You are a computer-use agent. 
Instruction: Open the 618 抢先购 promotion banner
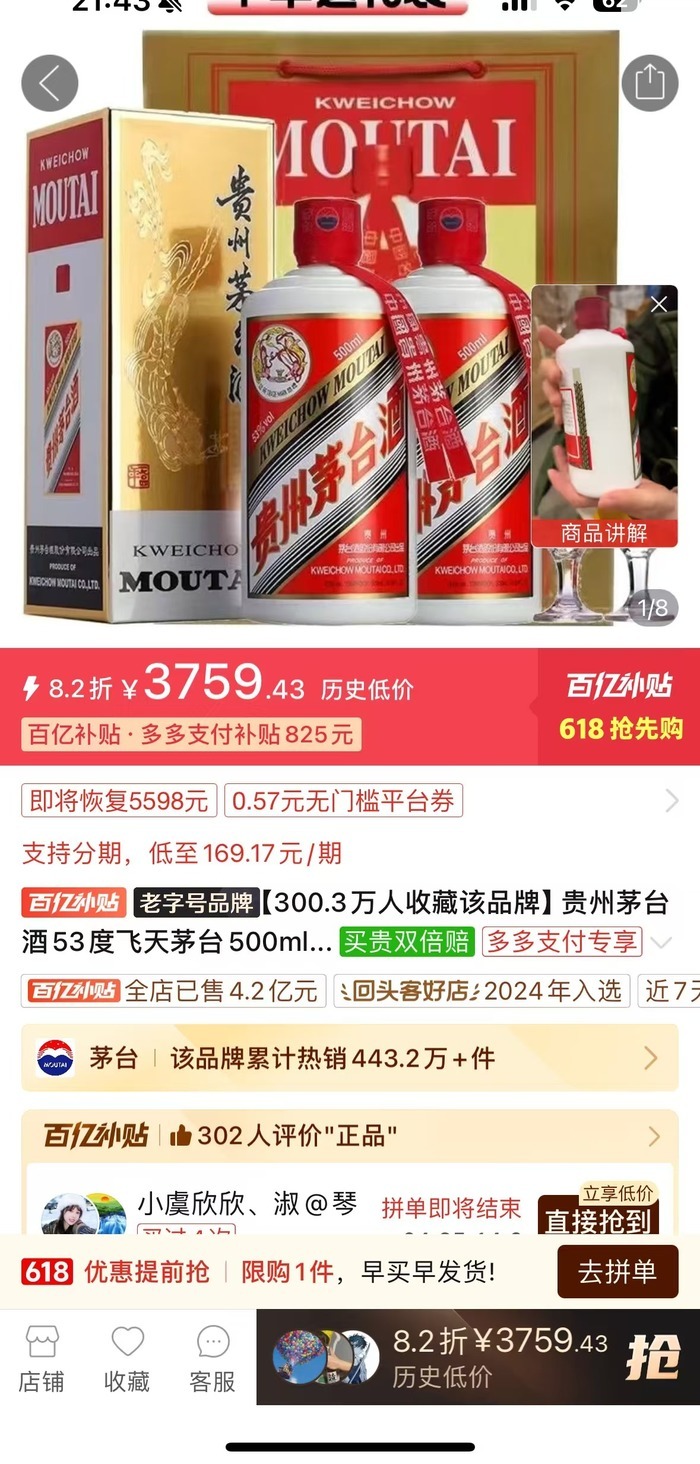(619, 706)
